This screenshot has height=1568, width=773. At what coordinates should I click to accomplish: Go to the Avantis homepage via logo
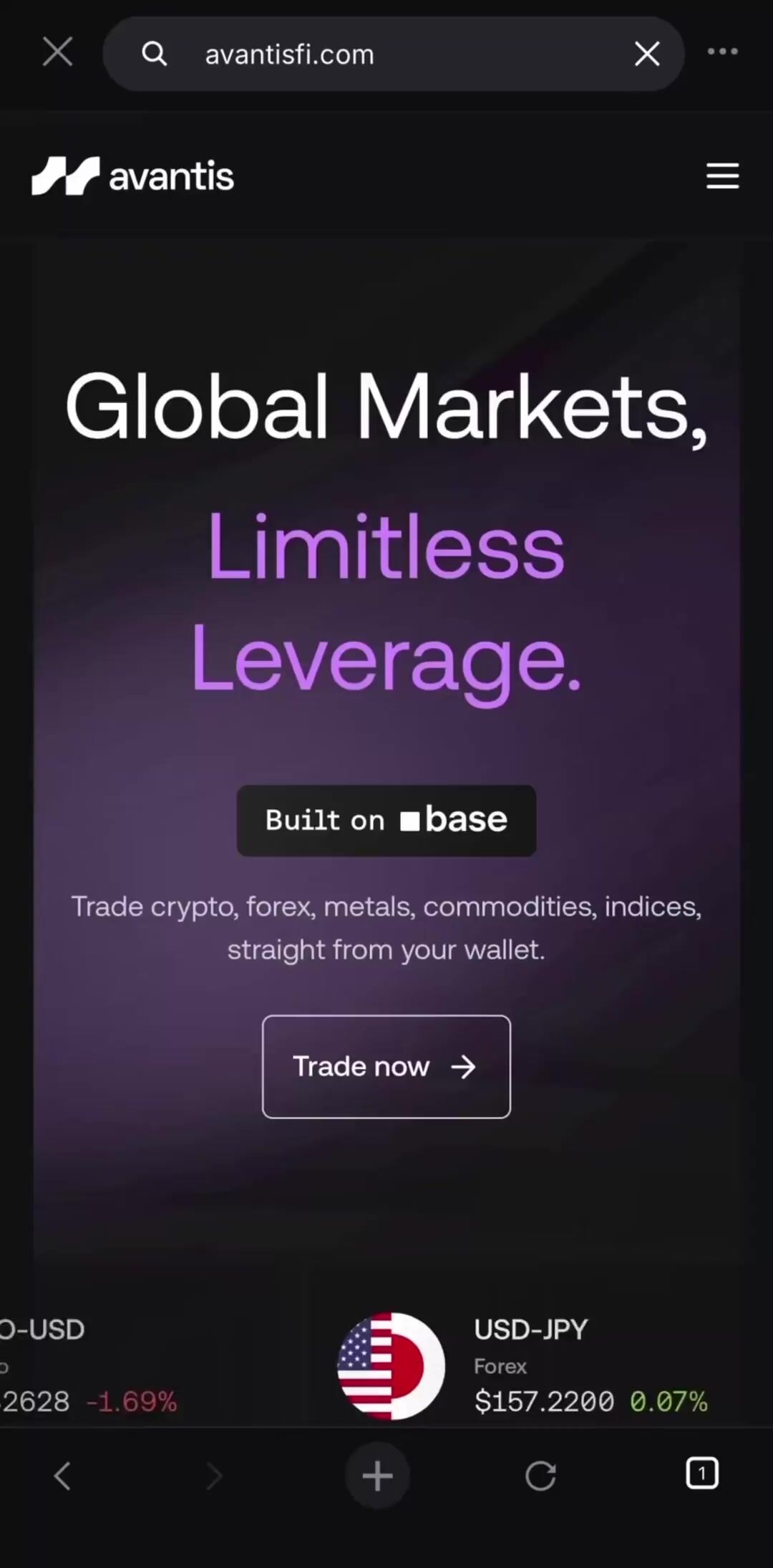pyautogui.click(x=133, y=176)
